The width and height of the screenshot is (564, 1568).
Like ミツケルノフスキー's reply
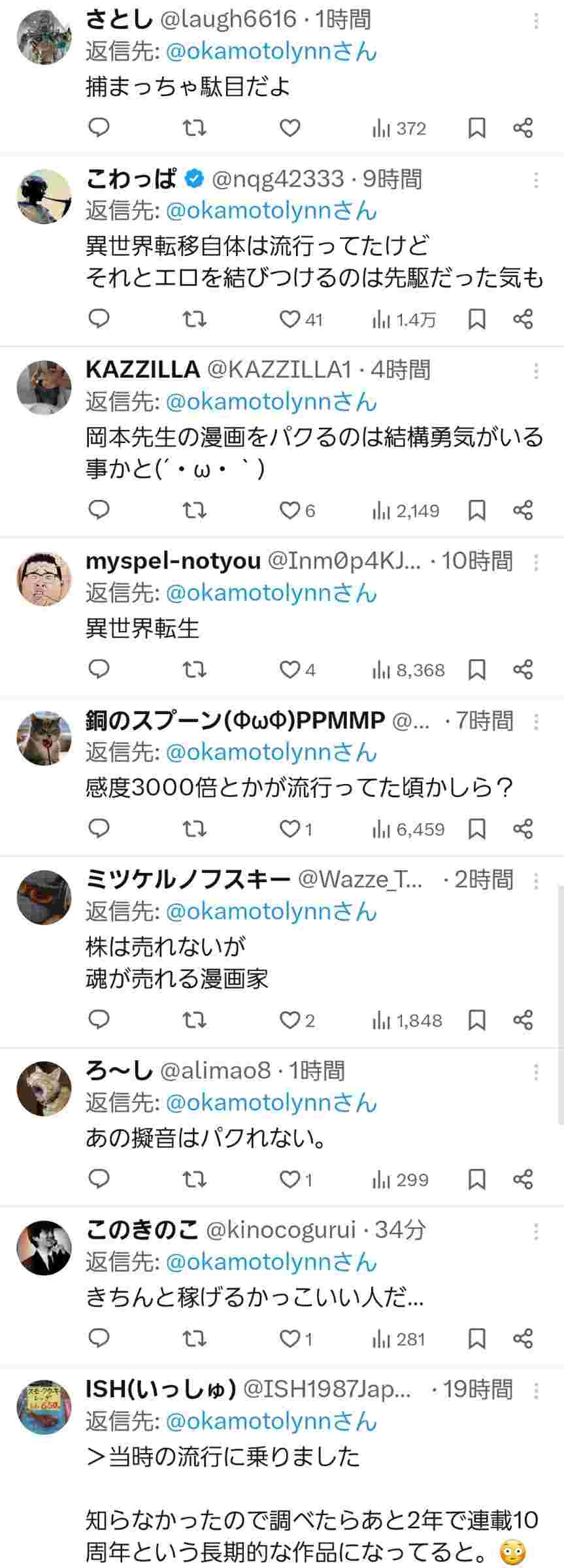pos(290,1021)
